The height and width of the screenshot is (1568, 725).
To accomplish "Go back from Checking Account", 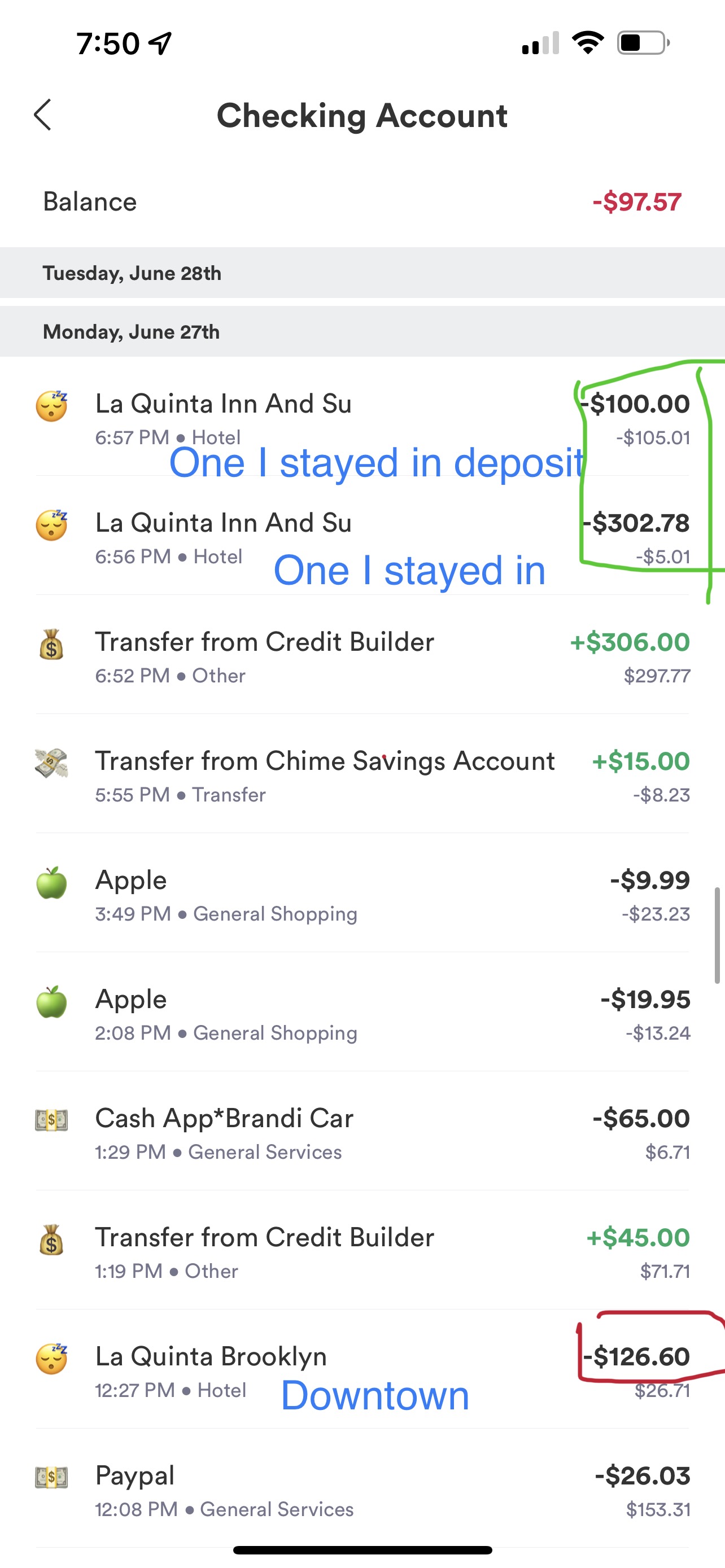I will pyautogui.click(x=42, y=115).
